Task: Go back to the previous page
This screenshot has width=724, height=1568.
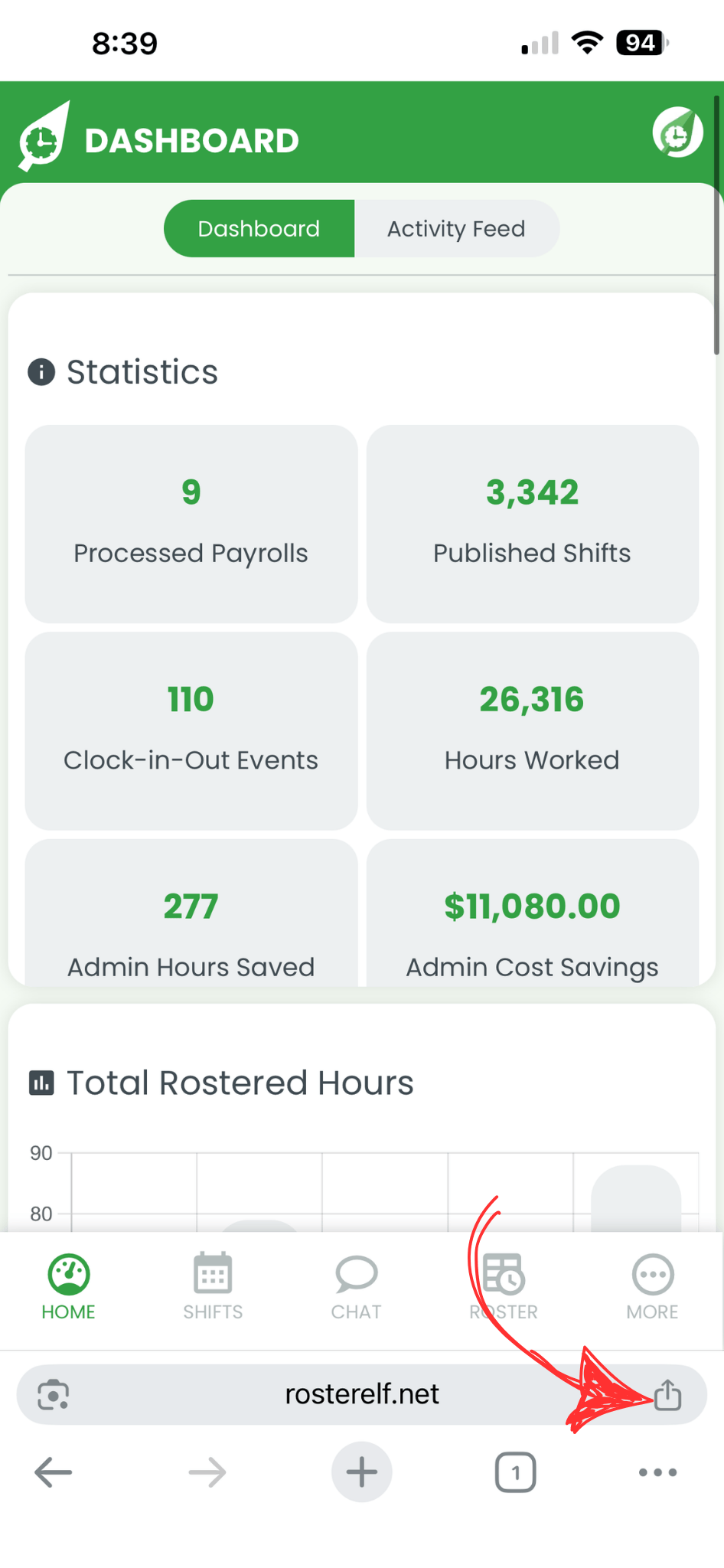Action: (x=54, y=1472)
